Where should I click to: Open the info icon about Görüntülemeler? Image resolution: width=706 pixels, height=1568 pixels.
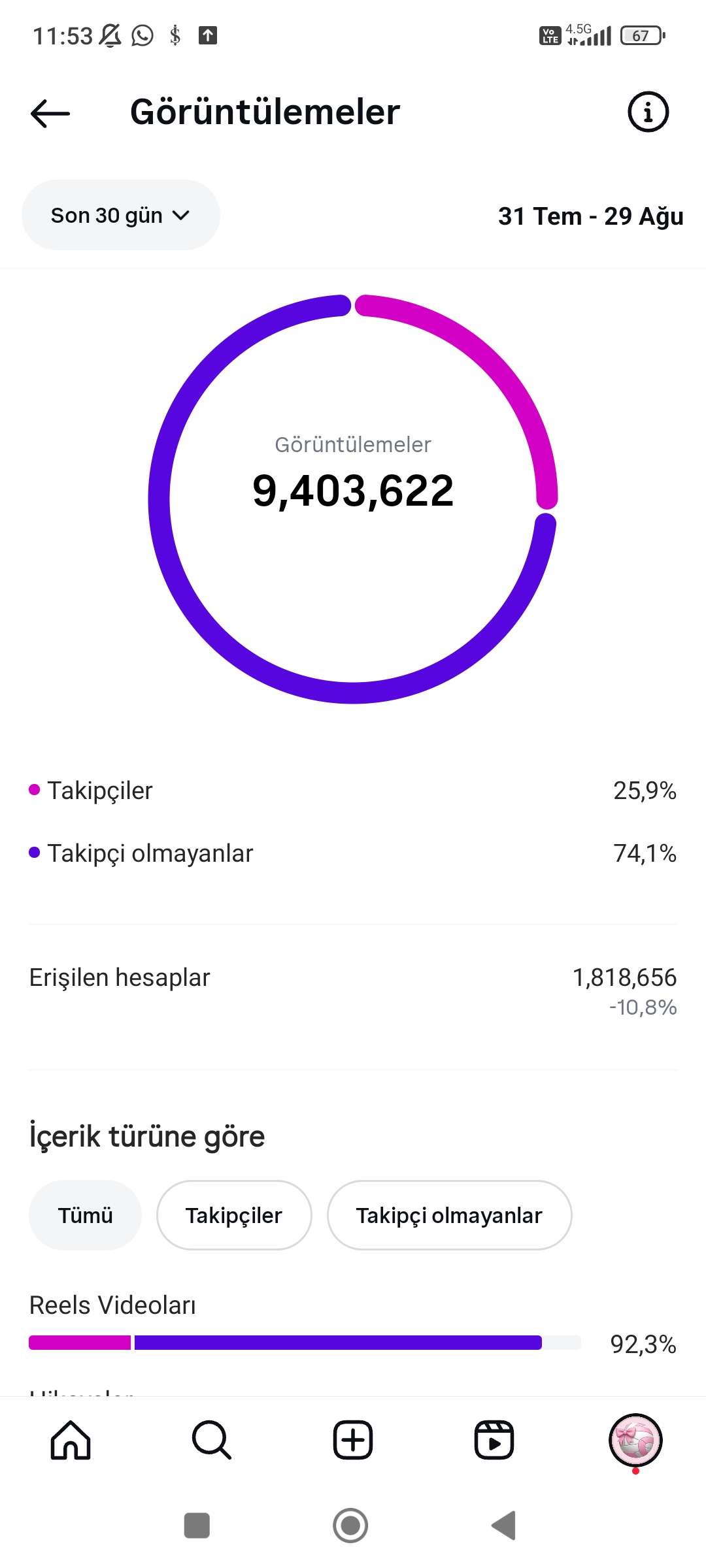click(x=648, y=112)
